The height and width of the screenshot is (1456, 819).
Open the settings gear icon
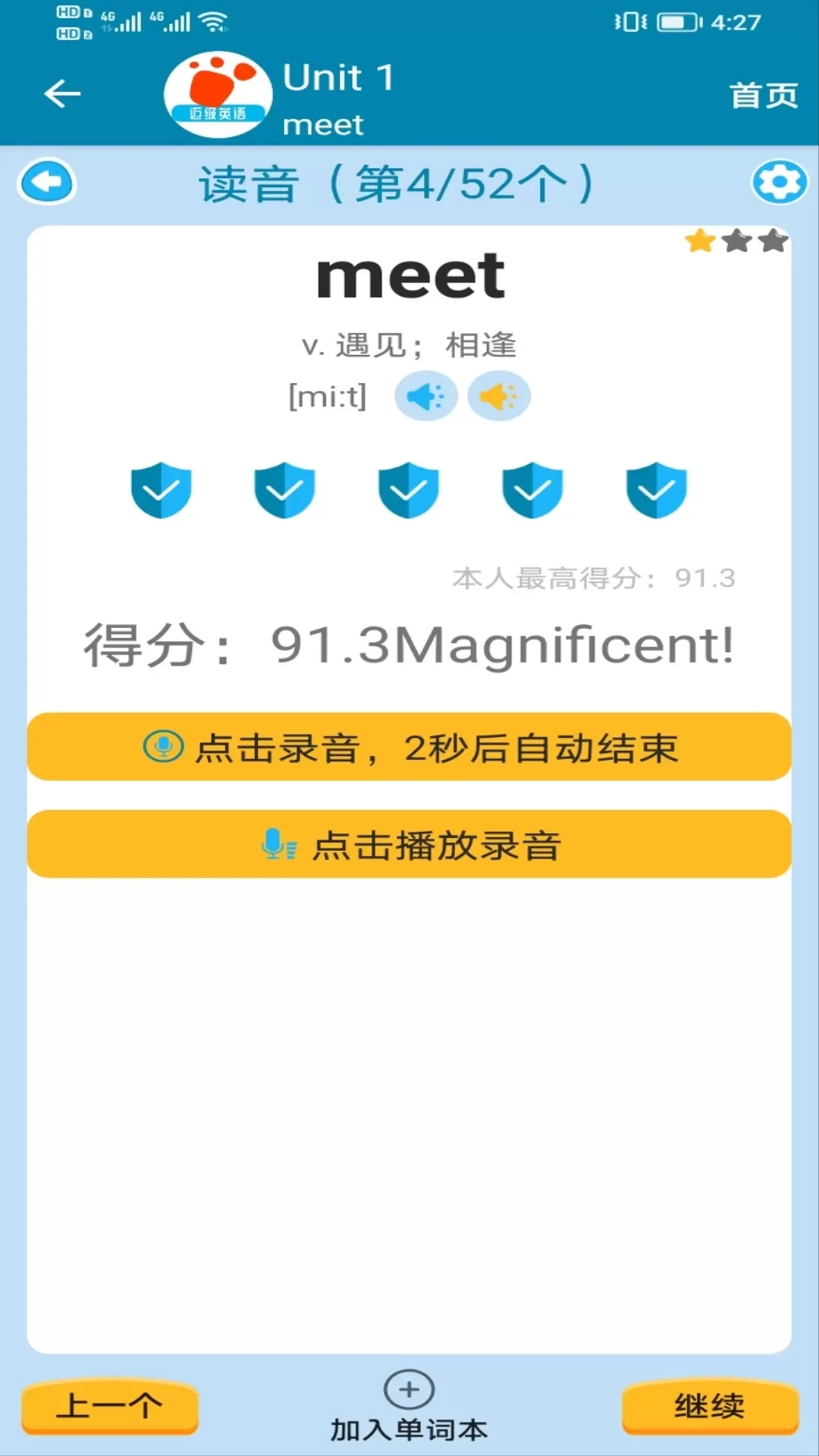coord(779,183)
